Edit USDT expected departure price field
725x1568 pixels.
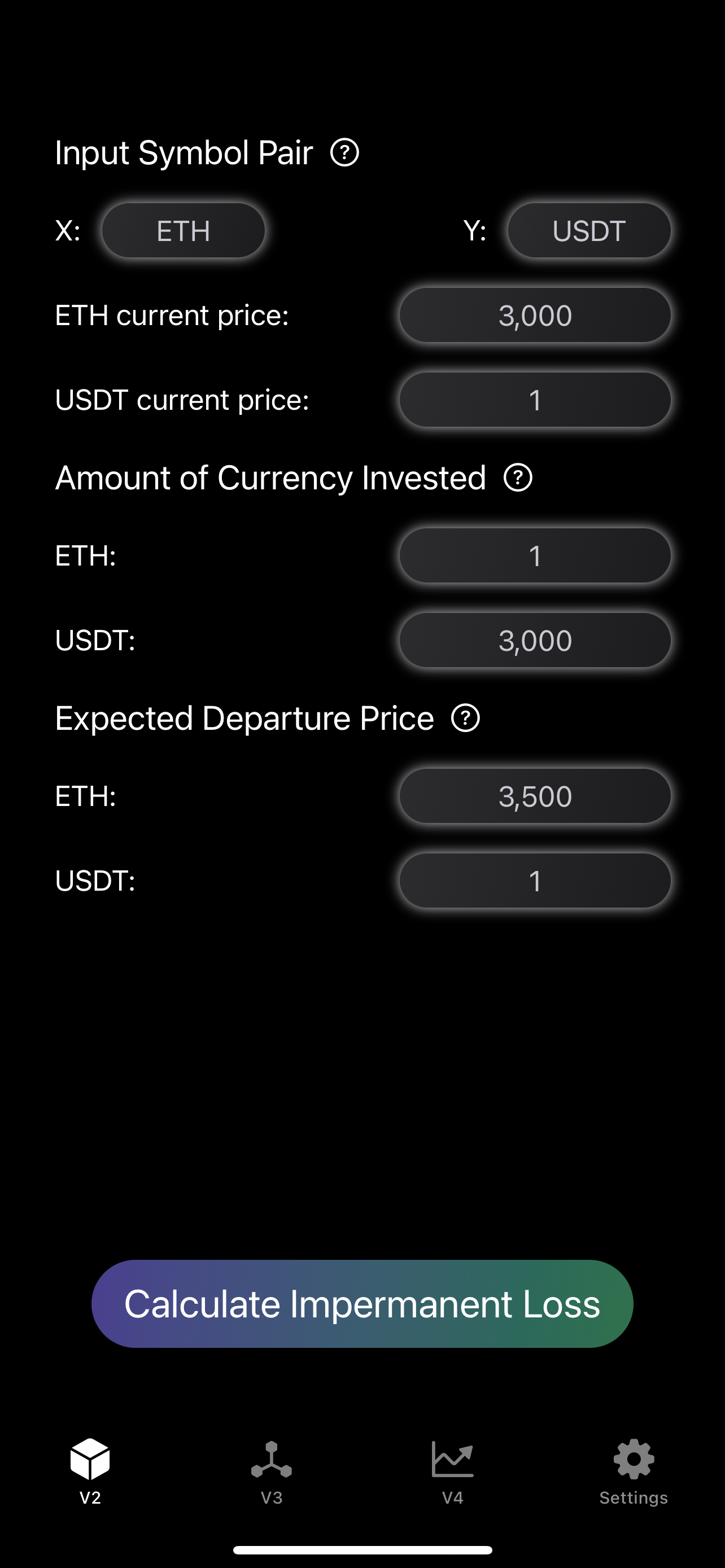(x=535, y=881)
